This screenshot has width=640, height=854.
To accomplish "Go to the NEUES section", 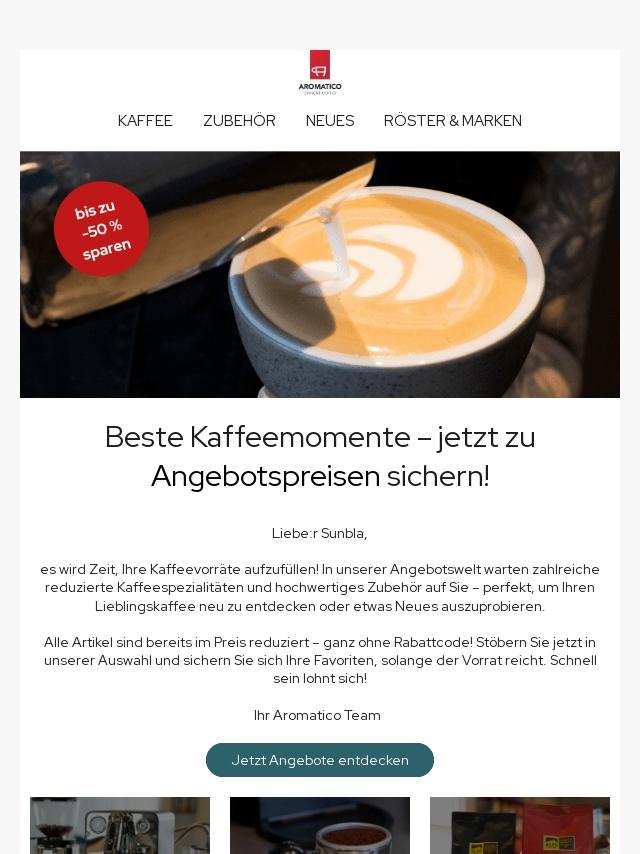I will pos(330,121).
